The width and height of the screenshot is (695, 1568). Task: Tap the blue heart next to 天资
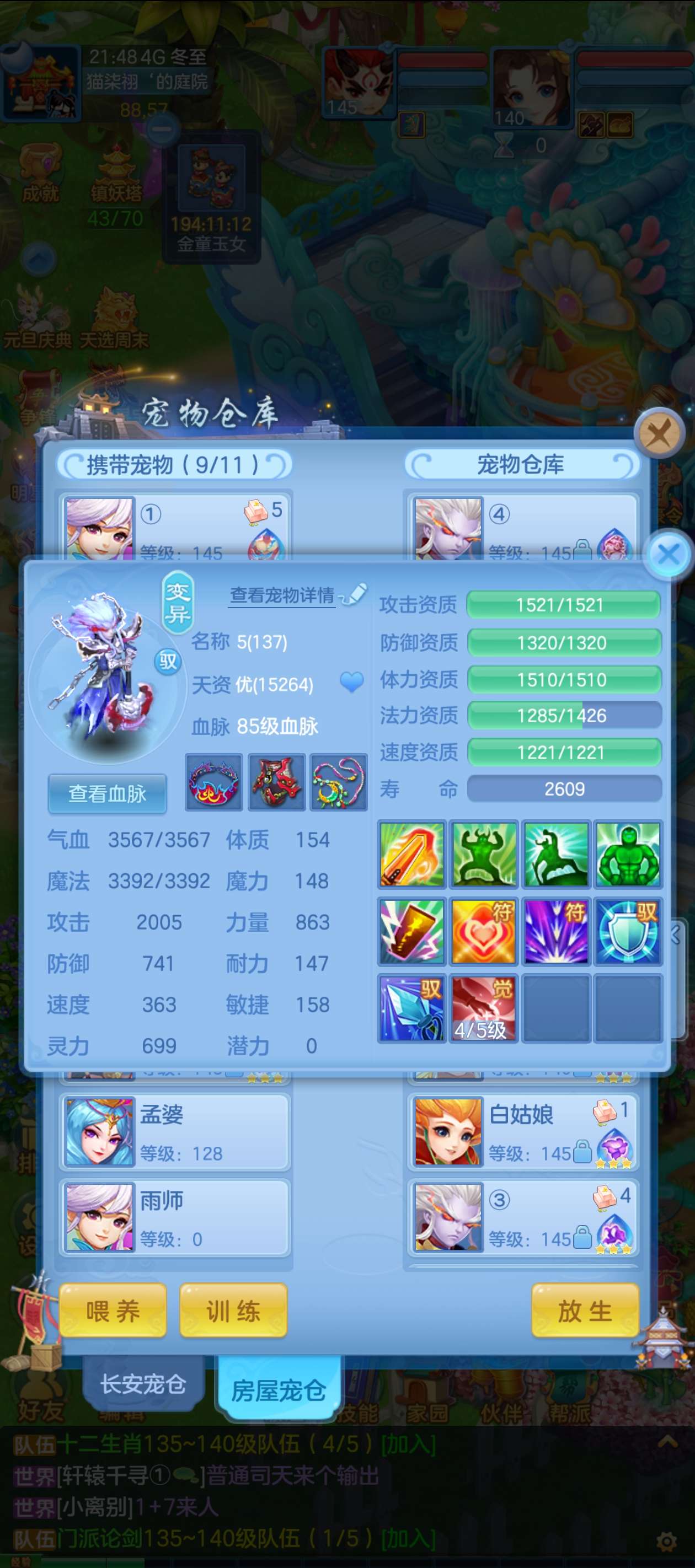[351, 683]
